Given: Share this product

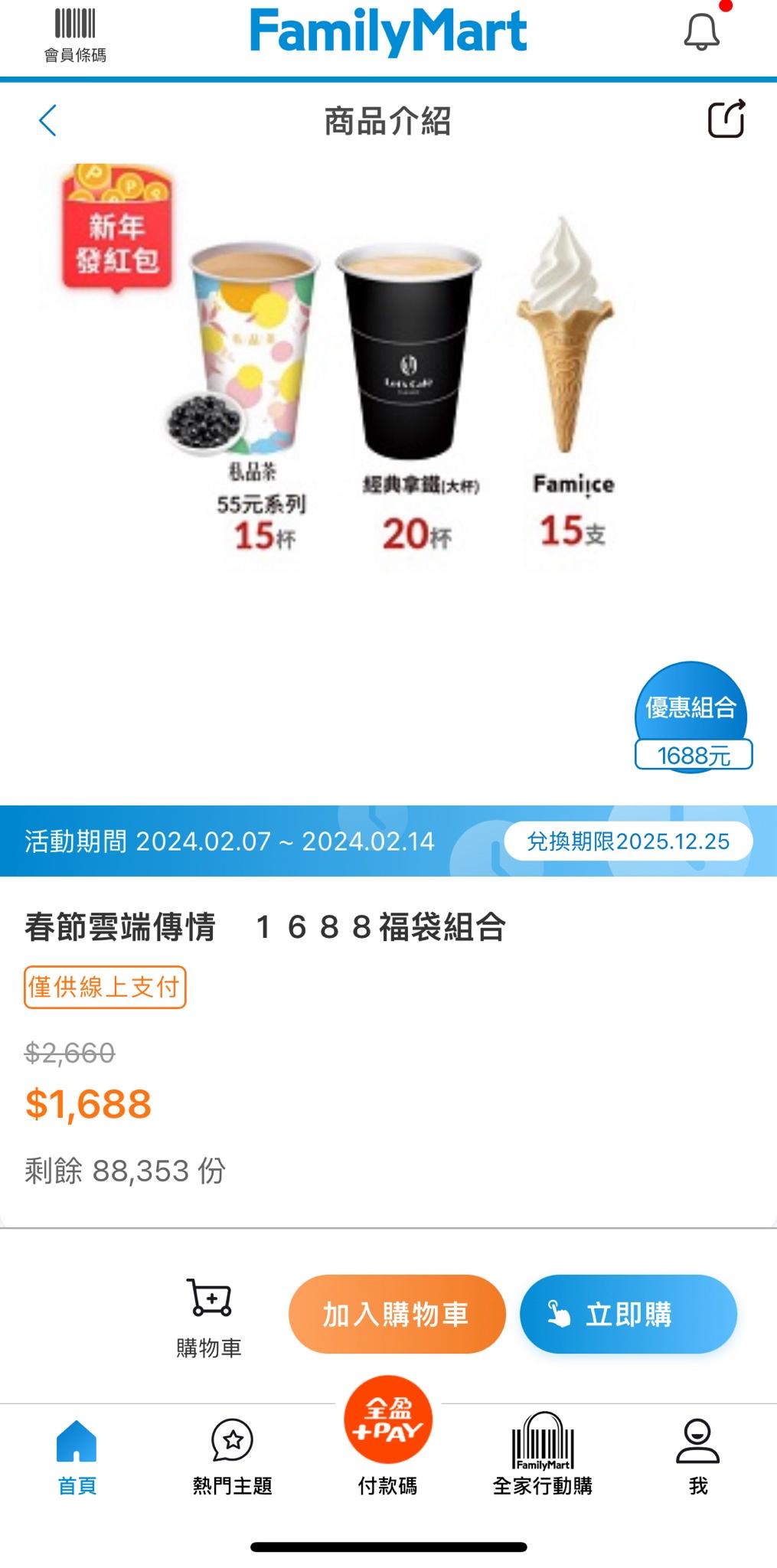Looking at the screenshot, I should [726, 119].
